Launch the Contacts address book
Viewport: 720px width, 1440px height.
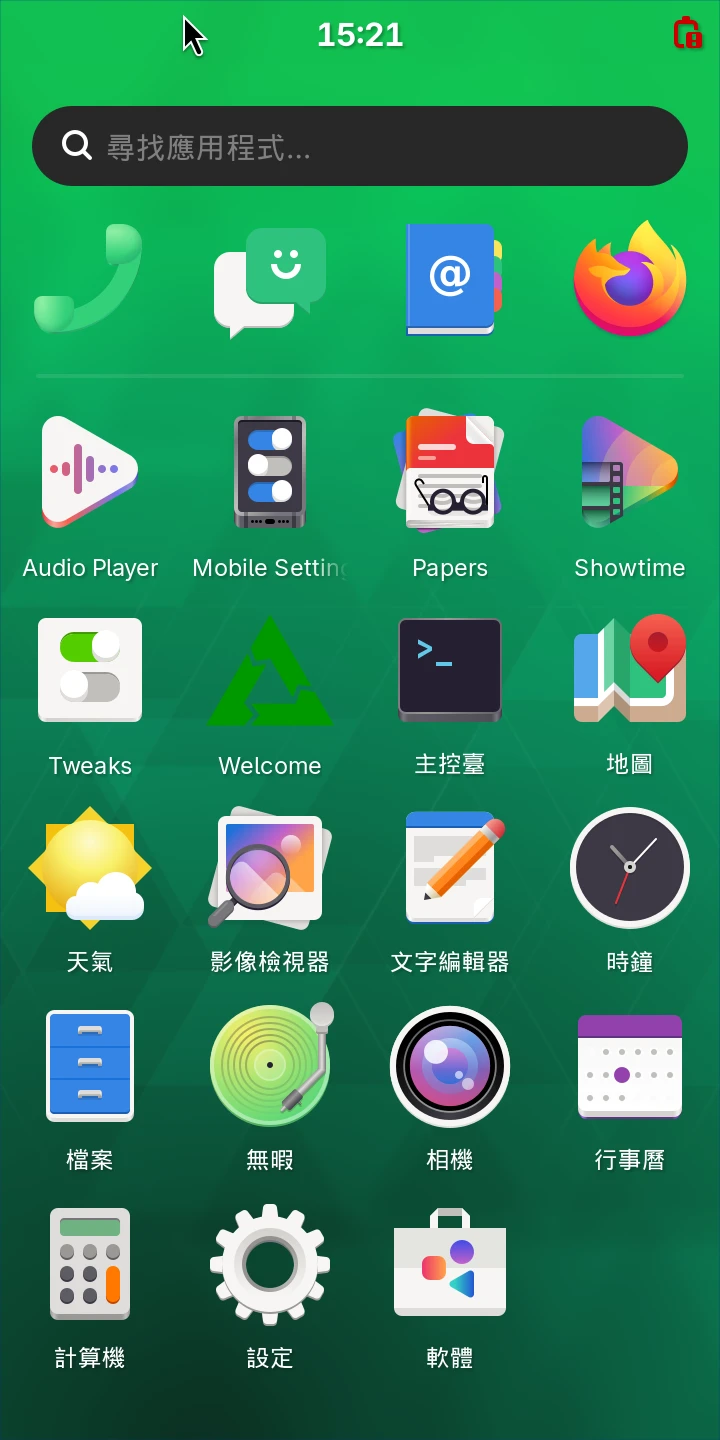[x=450, y=279]
